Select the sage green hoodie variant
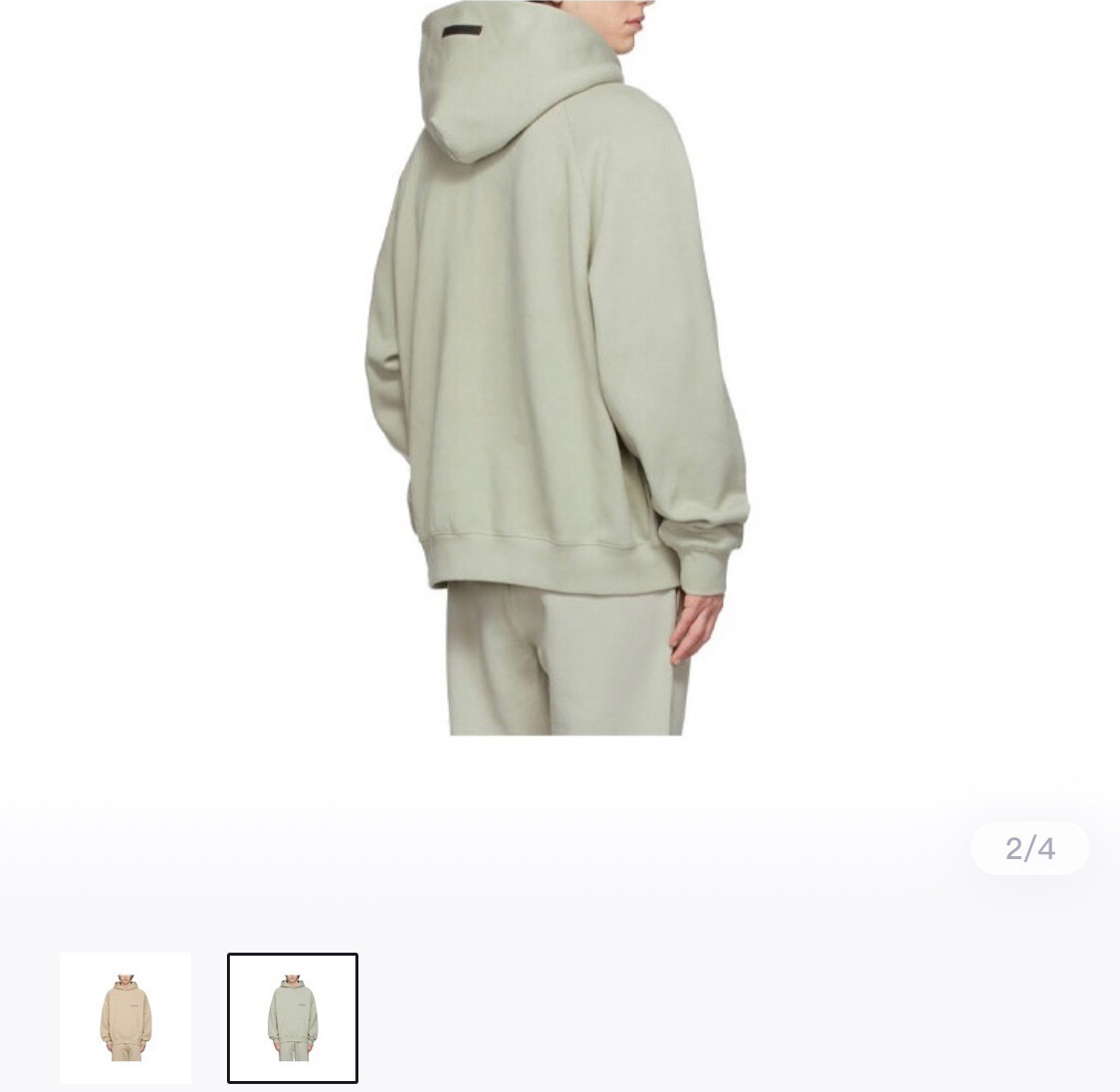The height and width of the screenshot is (1092, 1120). [293, 1017]
